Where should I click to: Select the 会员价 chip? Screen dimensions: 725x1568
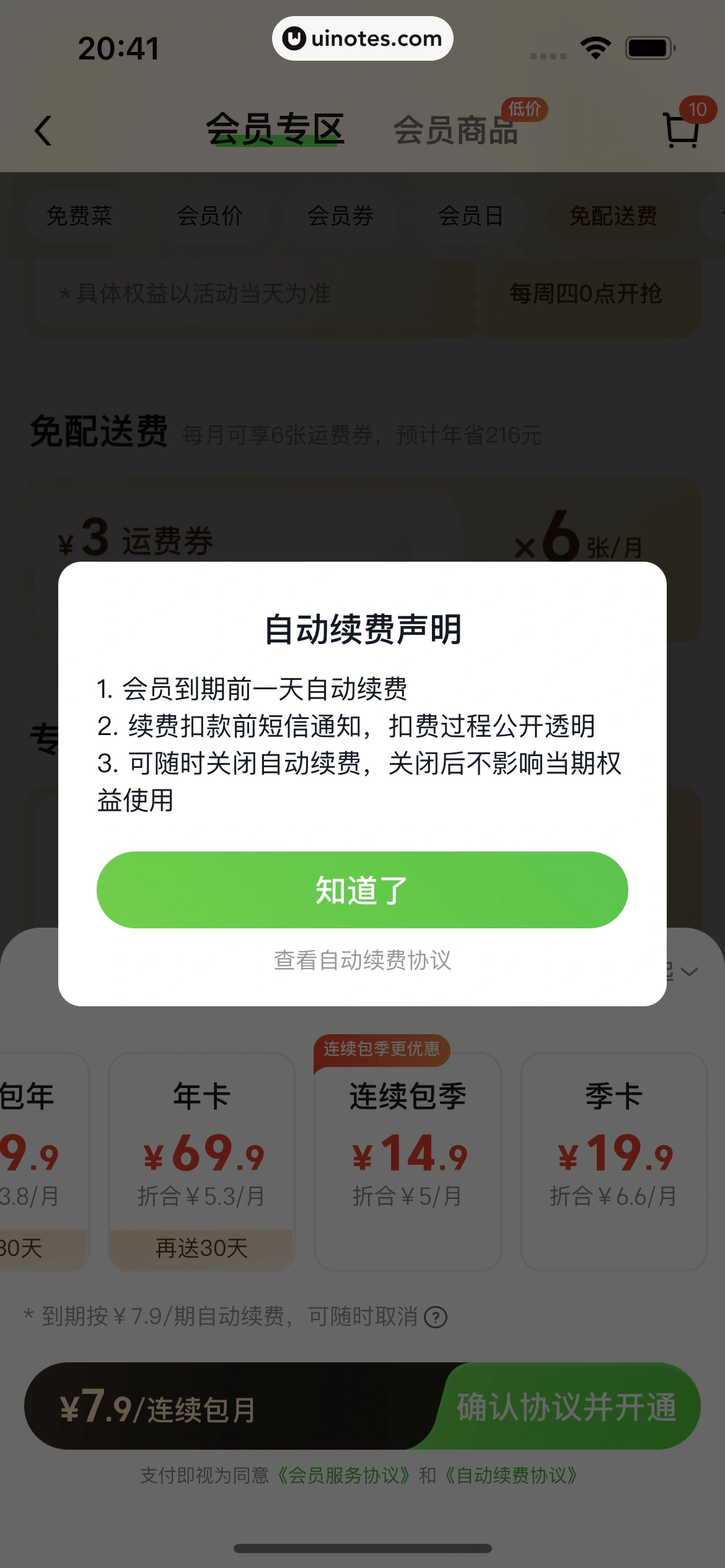209,216
